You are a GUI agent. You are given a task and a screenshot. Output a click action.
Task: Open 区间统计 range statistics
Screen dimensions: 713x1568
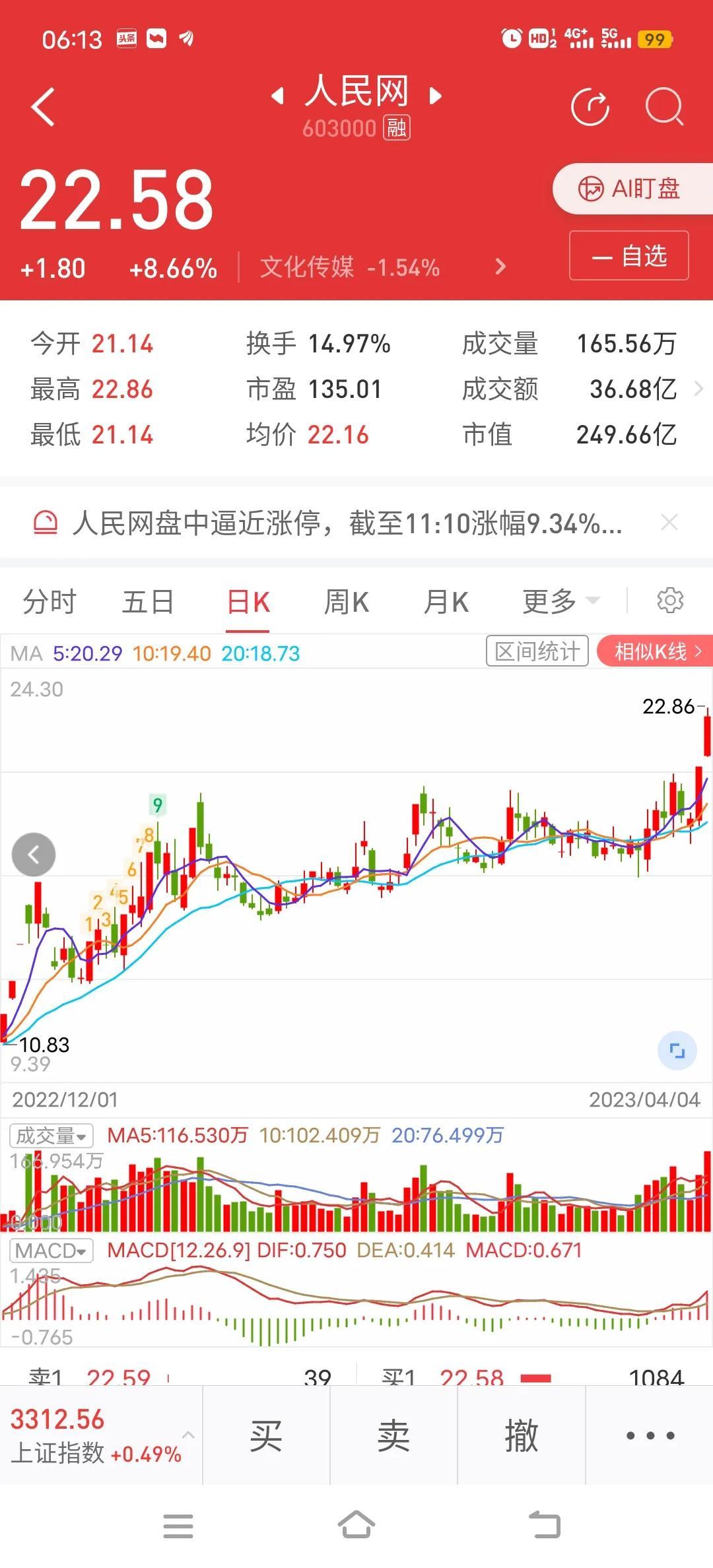point(537,651)
